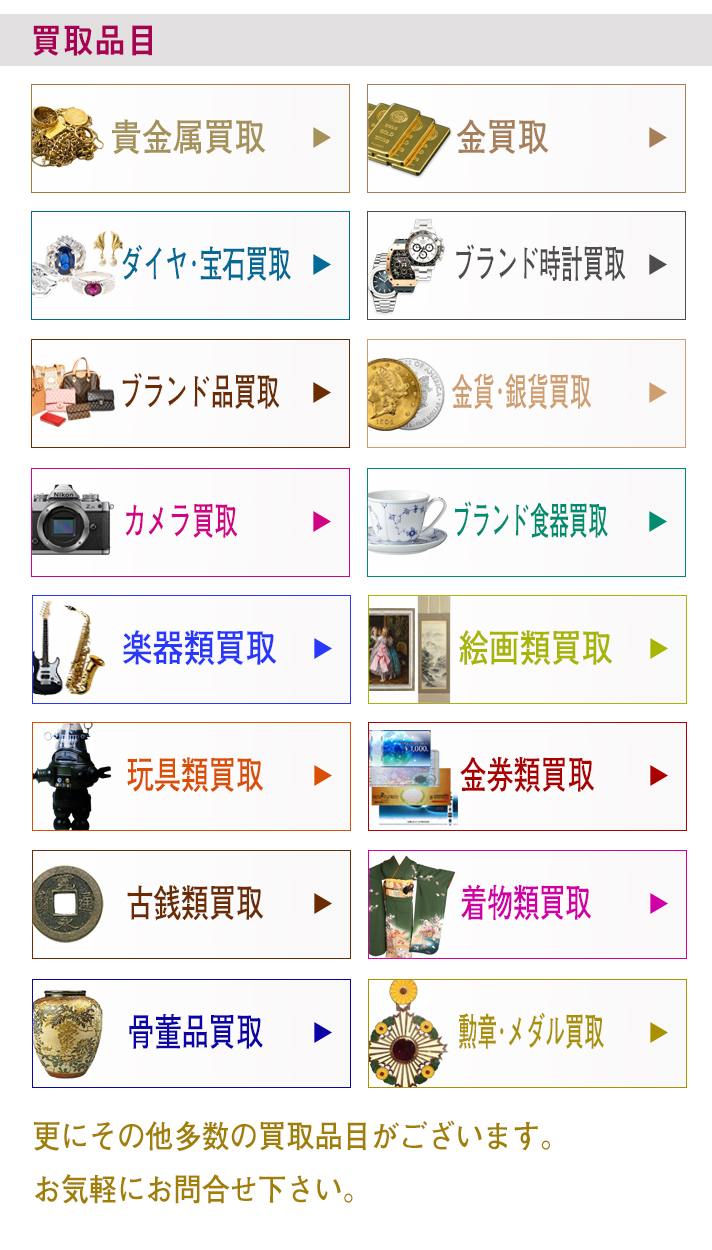Tap the ブランド品買取 button
The width and height of the screenshot is (712, 1250).
point(190,393)
